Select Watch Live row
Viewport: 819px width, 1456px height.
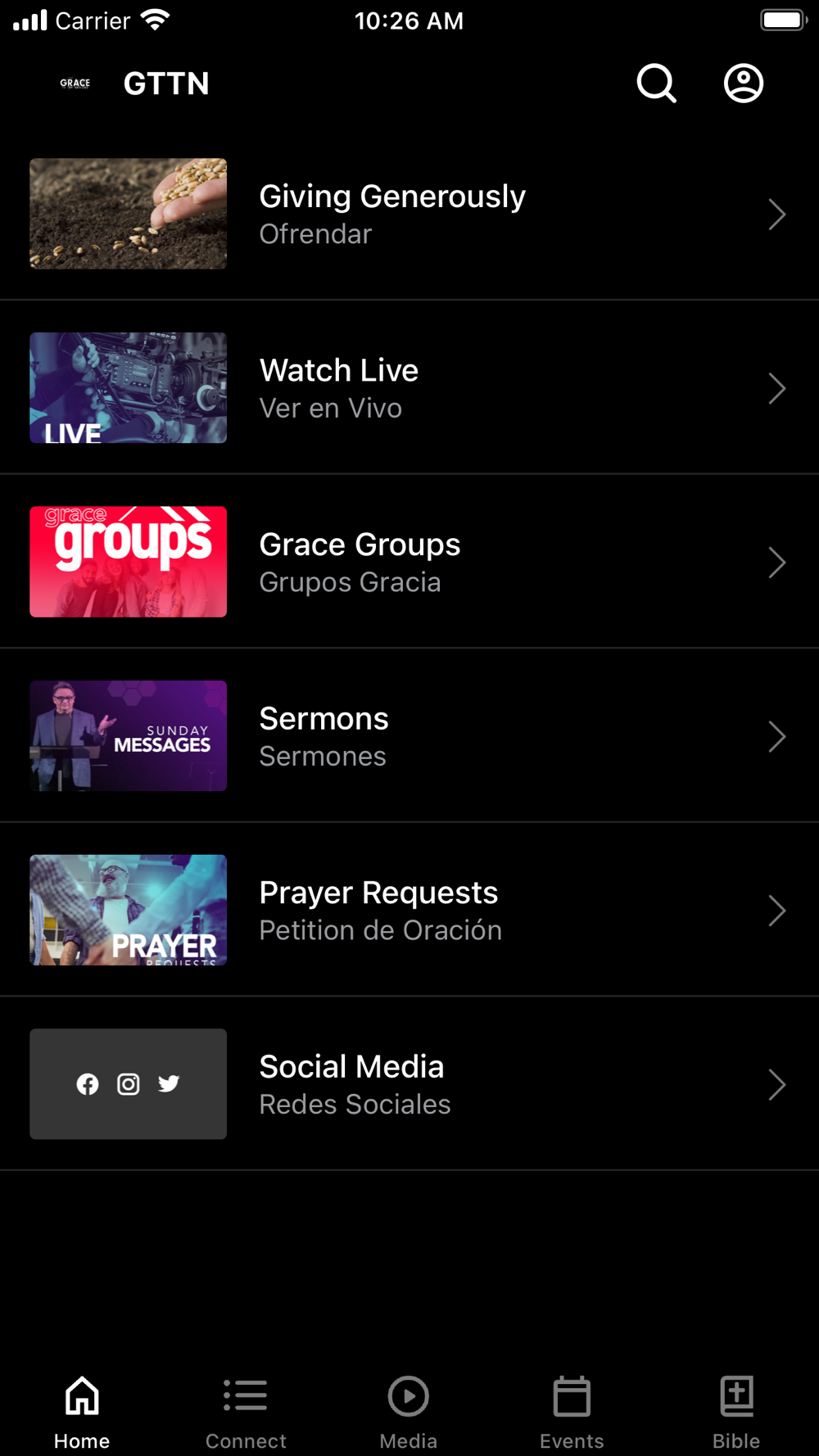409,388
